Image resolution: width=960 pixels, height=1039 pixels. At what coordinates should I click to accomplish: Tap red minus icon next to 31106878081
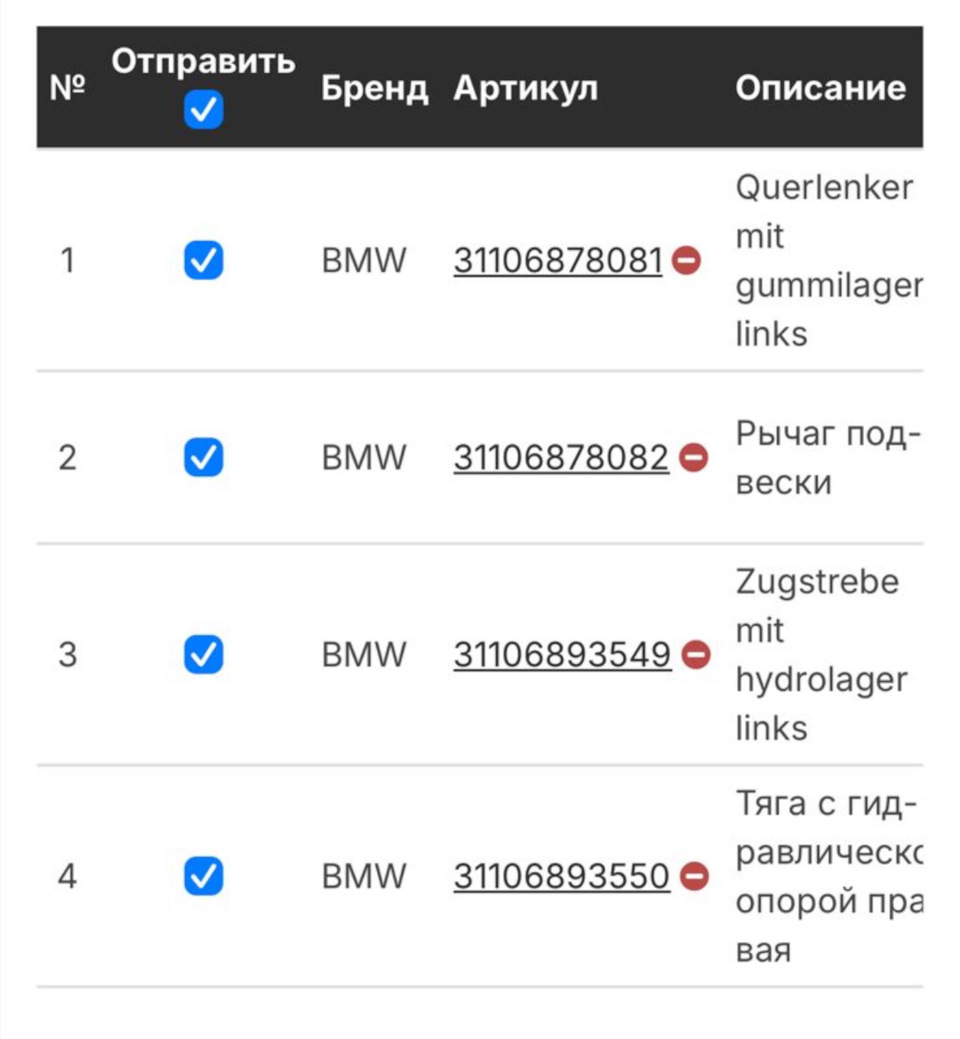tap(686, 261)
